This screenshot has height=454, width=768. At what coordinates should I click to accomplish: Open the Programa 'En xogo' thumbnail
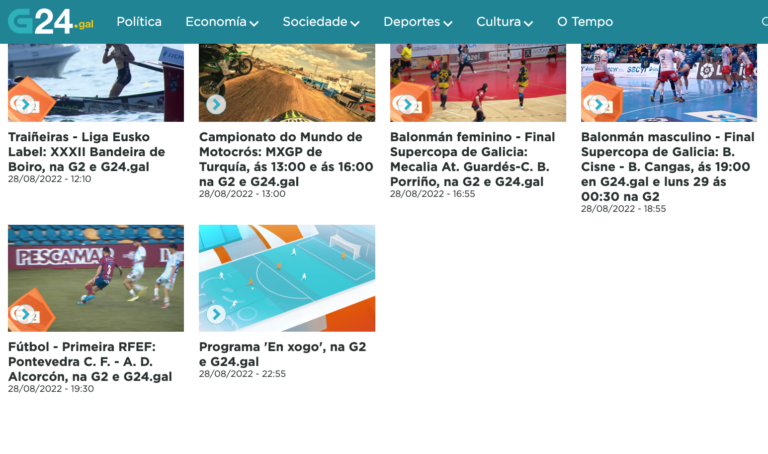(287, 278)
